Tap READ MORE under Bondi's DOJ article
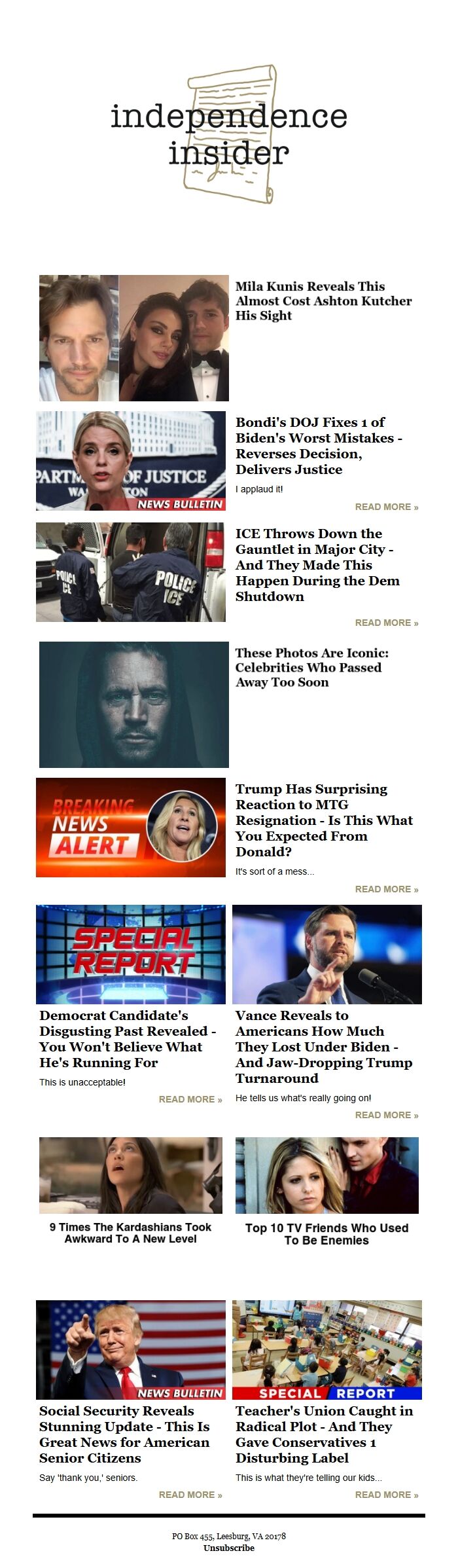 [x=386, y=507]
